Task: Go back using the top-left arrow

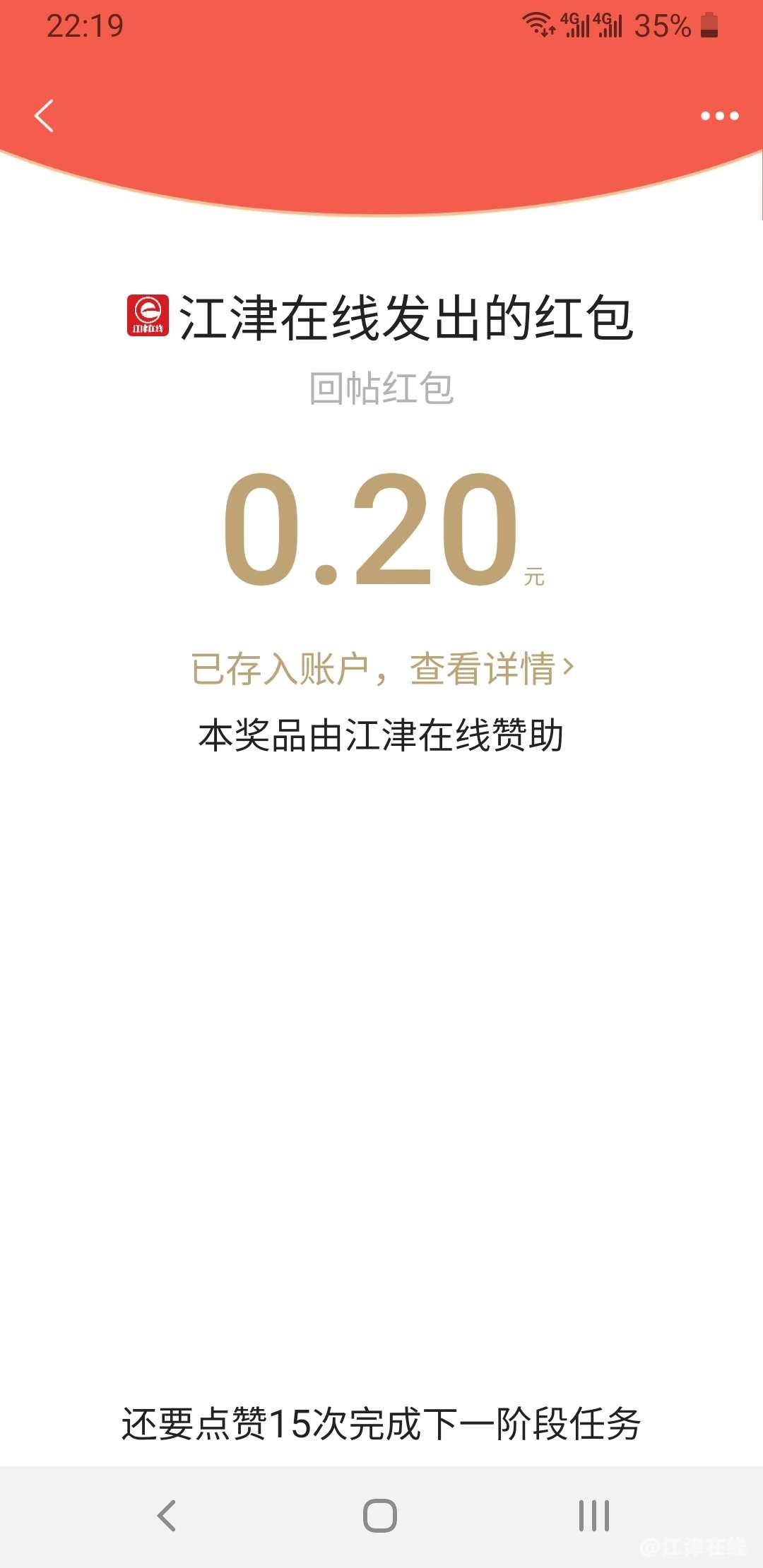Action: pyautogui.click(x=44, y=116)
